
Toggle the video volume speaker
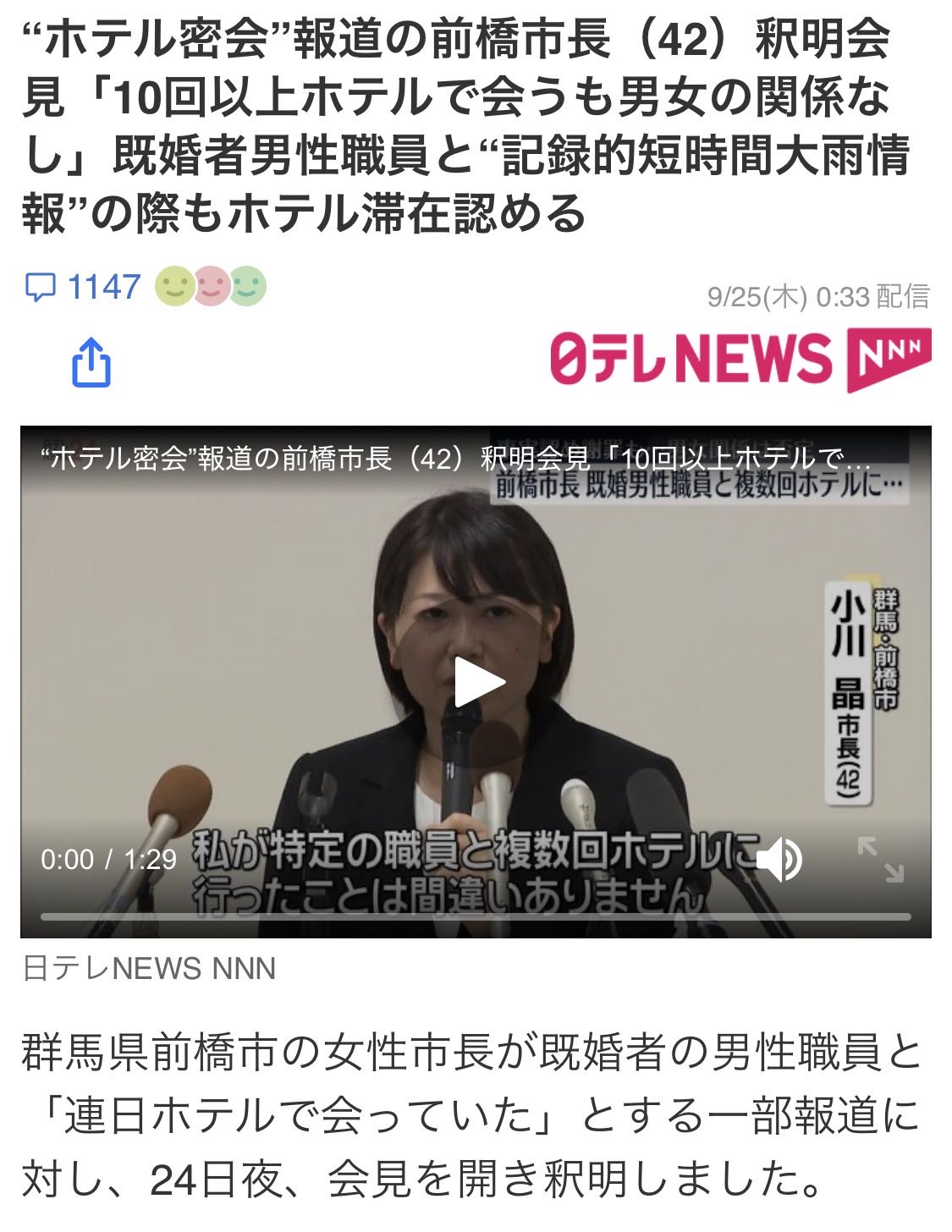(x=779, y=860)
